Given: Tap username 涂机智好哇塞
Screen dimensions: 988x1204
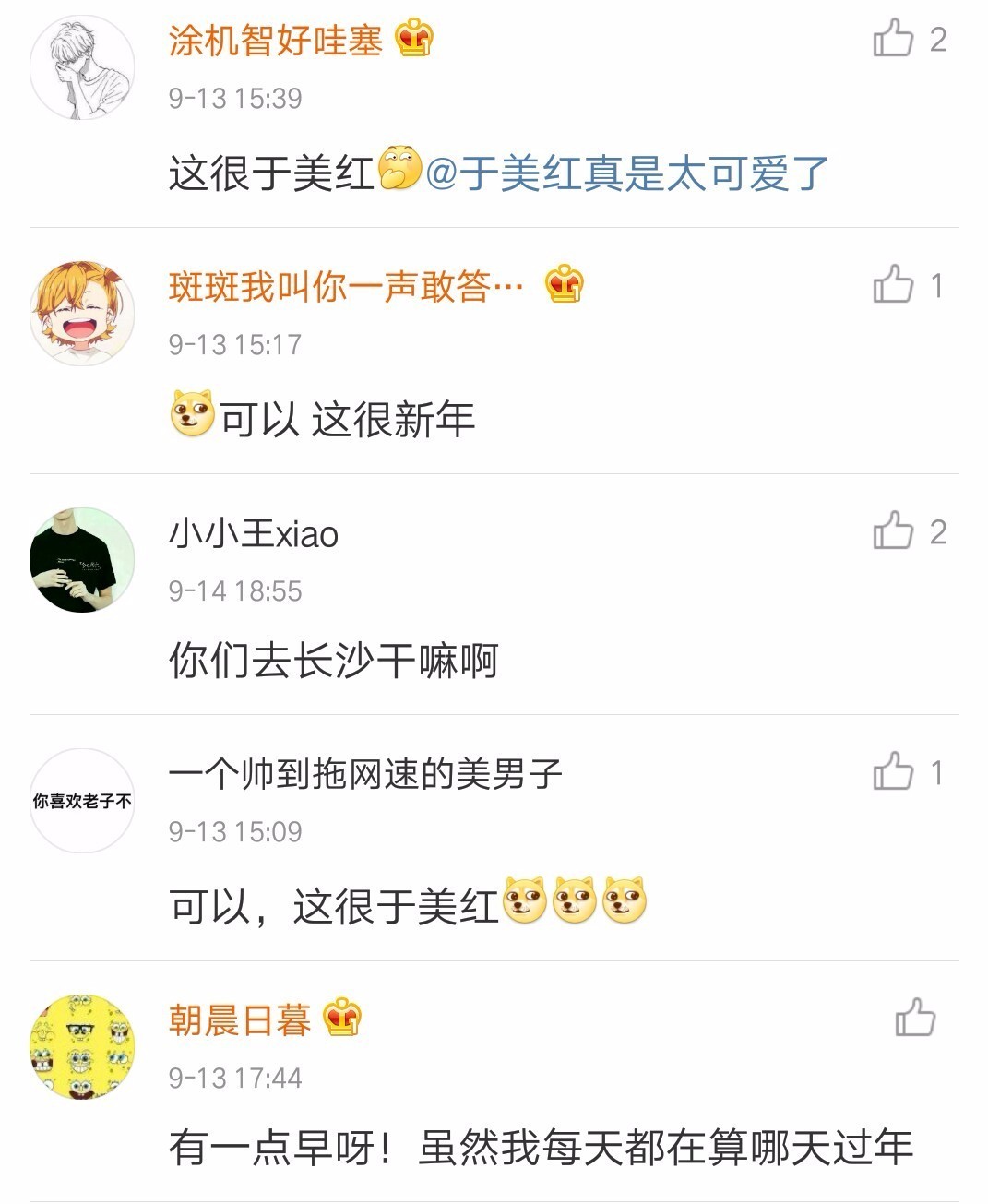Looking at the screenshot, I should click(275, 41).
